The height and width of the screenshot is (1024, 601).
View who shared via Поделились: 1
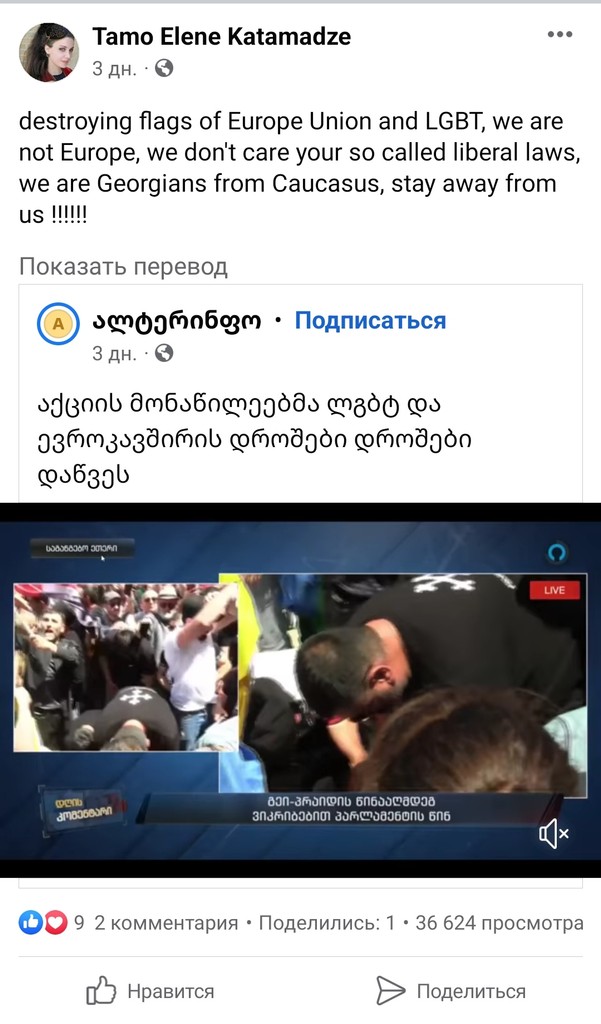pos(327,923)
